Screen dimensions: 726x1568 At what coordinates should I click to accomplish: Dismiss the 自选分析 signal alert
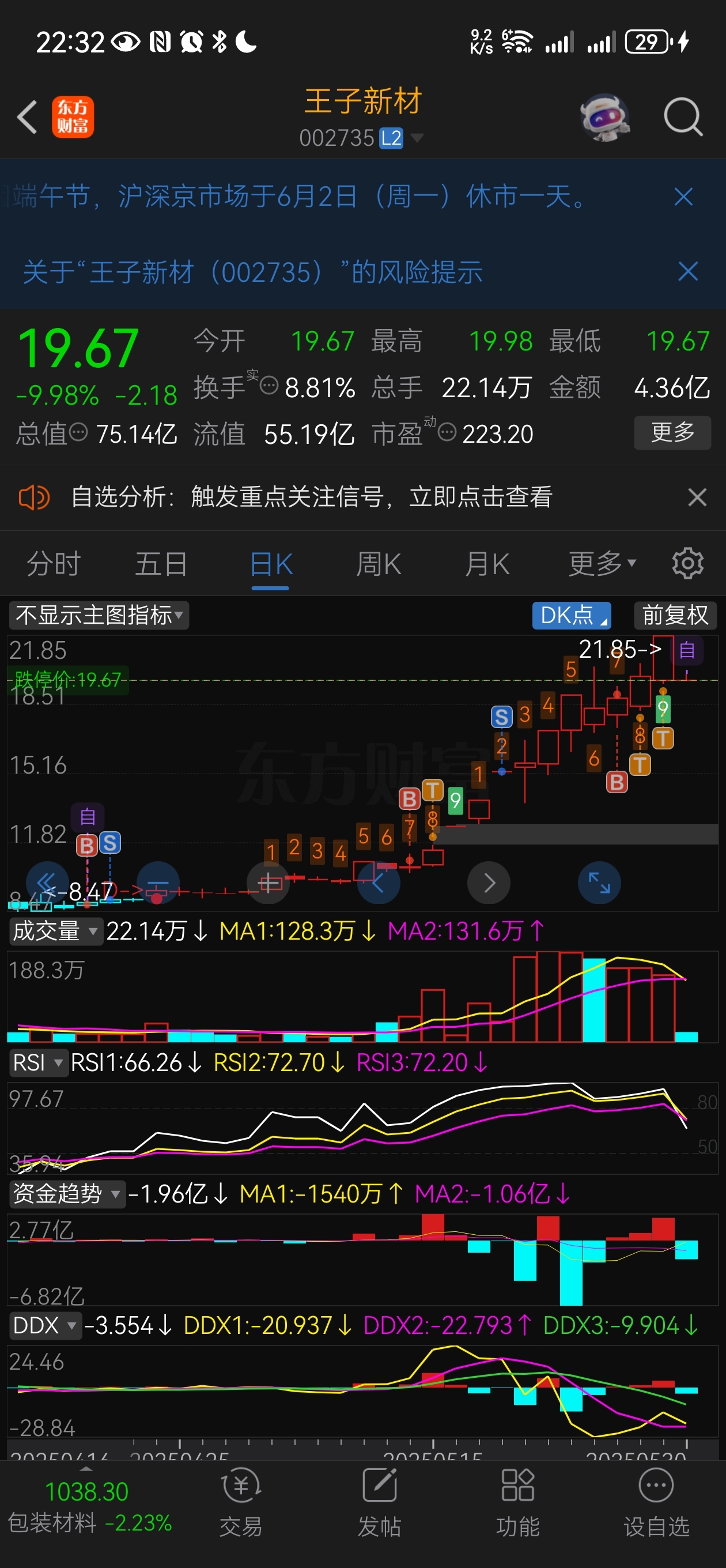697,497
